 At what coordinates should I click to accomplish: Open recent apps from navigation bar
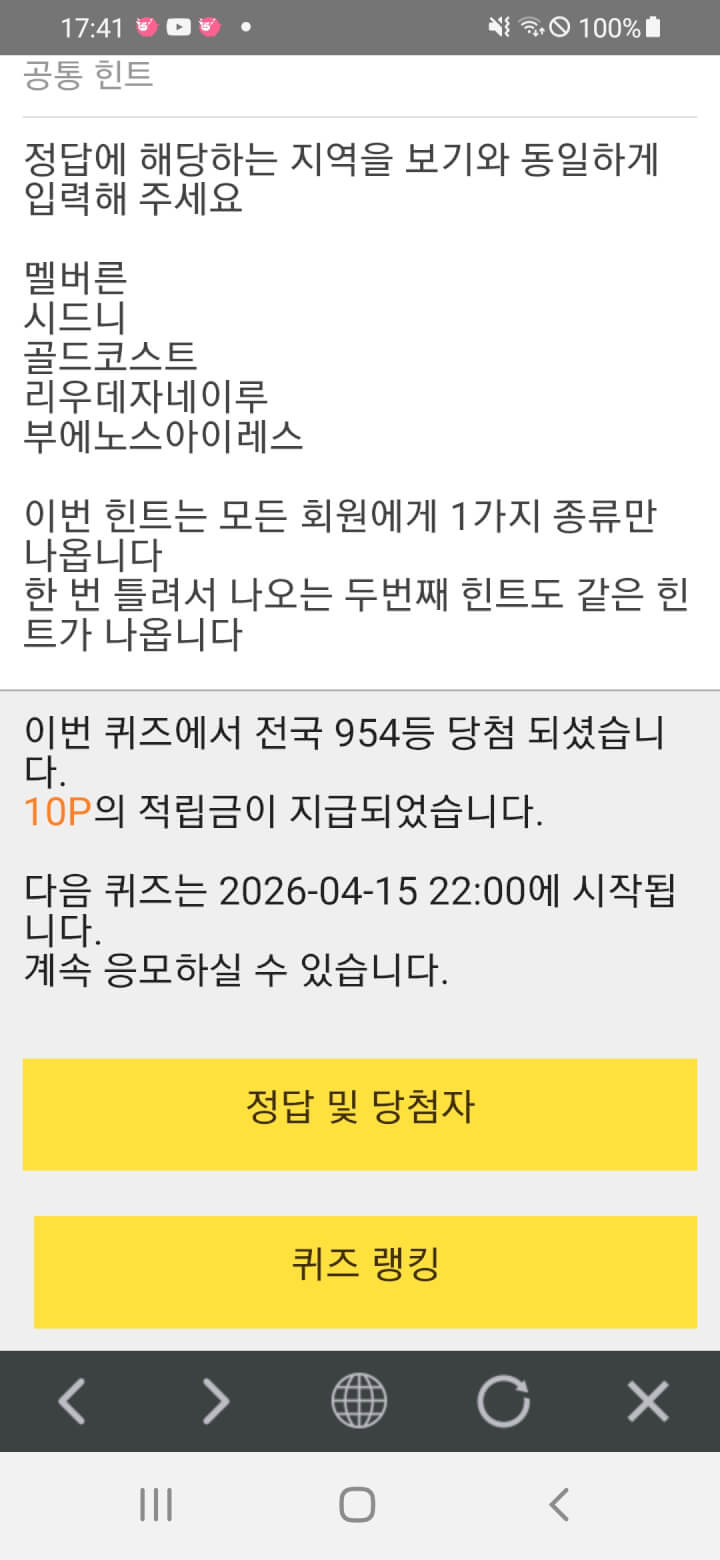pyautogui.click(x=156, y=1504)
